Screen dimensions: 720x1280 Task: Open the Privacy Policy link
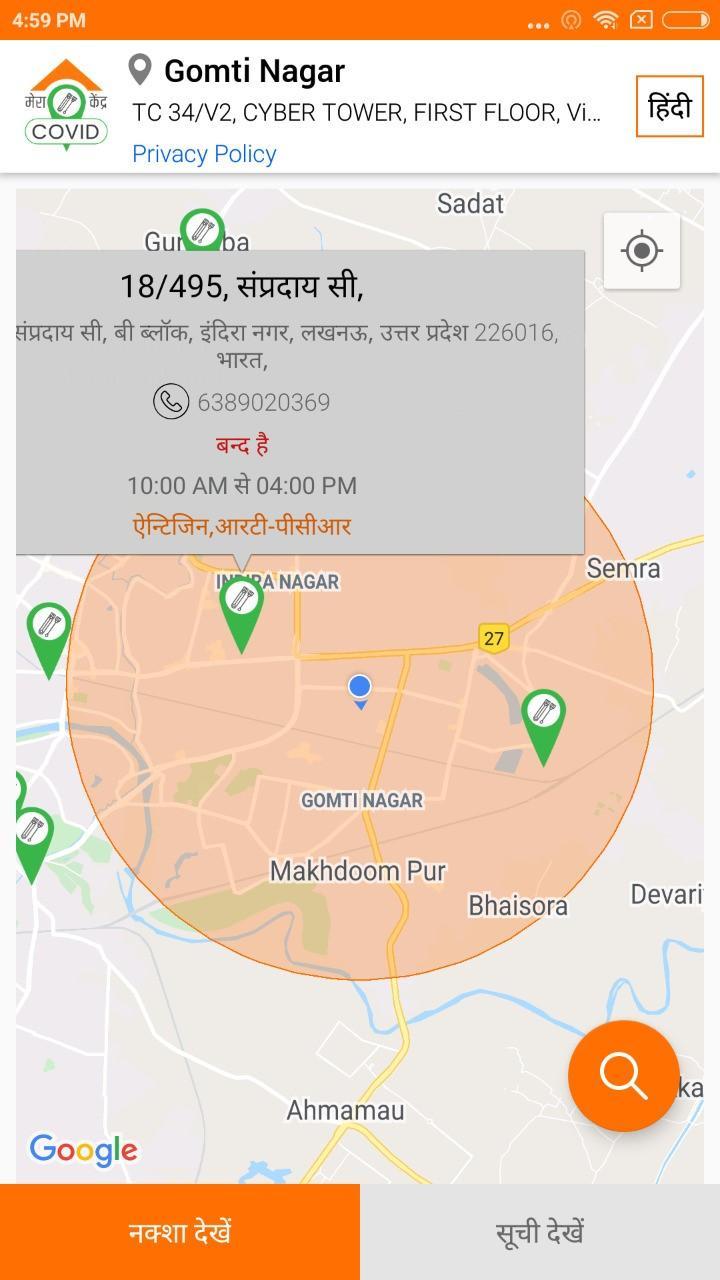point(204,153)
